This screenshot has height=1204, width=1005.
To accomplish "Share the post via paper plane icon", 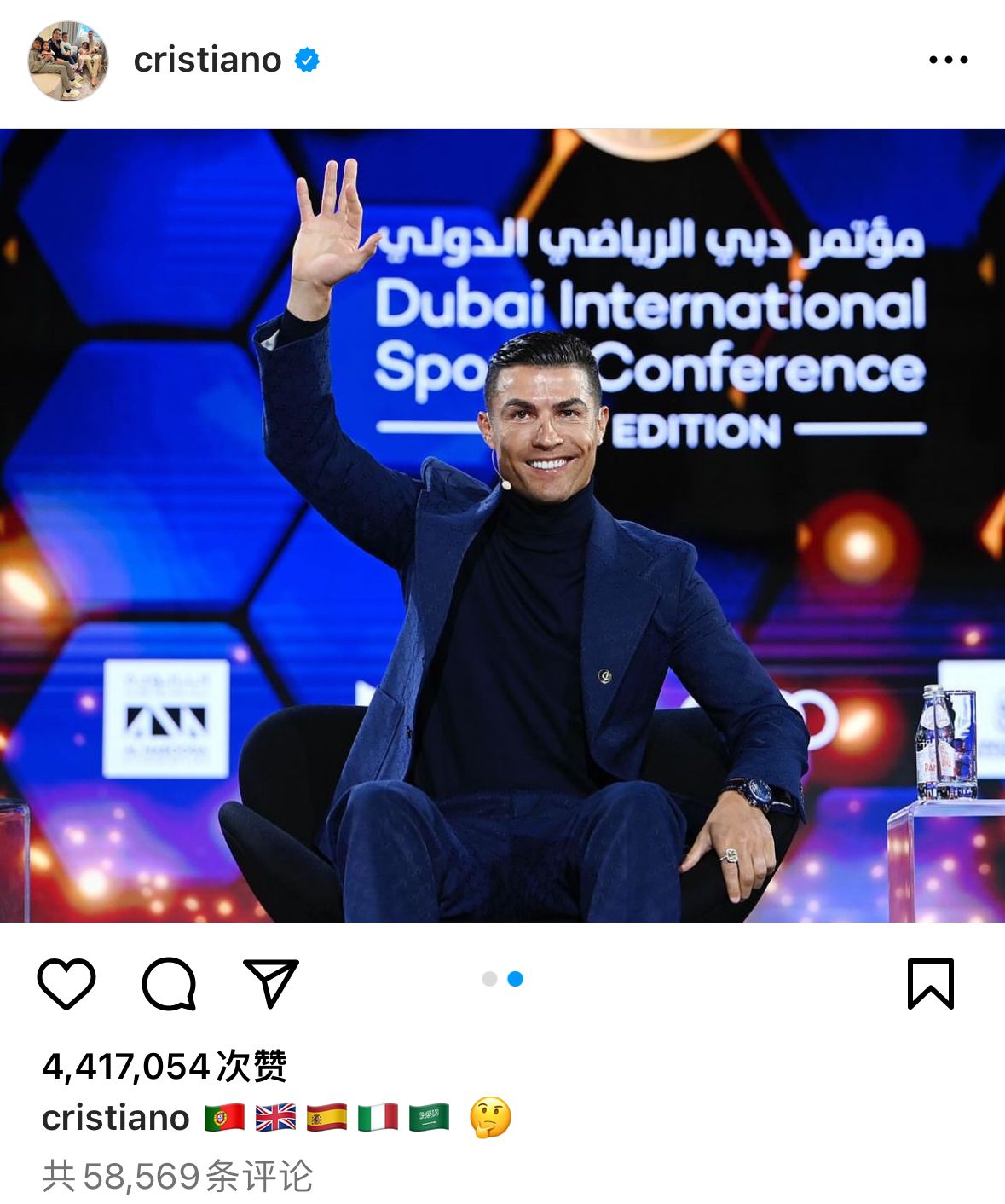I will [271, 983].
